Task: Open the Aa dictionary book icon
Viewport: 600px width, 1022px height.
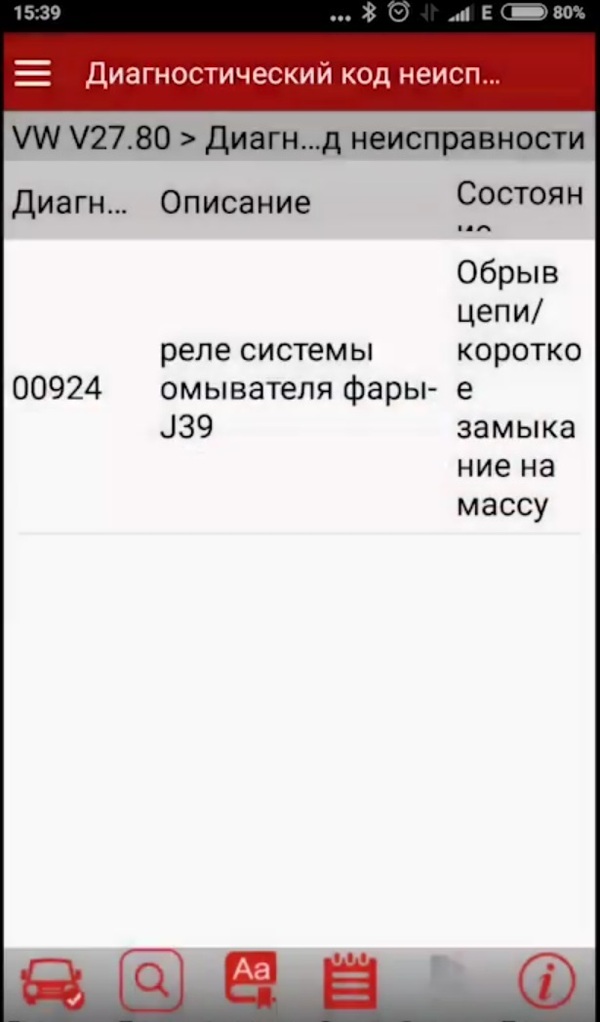Action: [x=250, y=982]
